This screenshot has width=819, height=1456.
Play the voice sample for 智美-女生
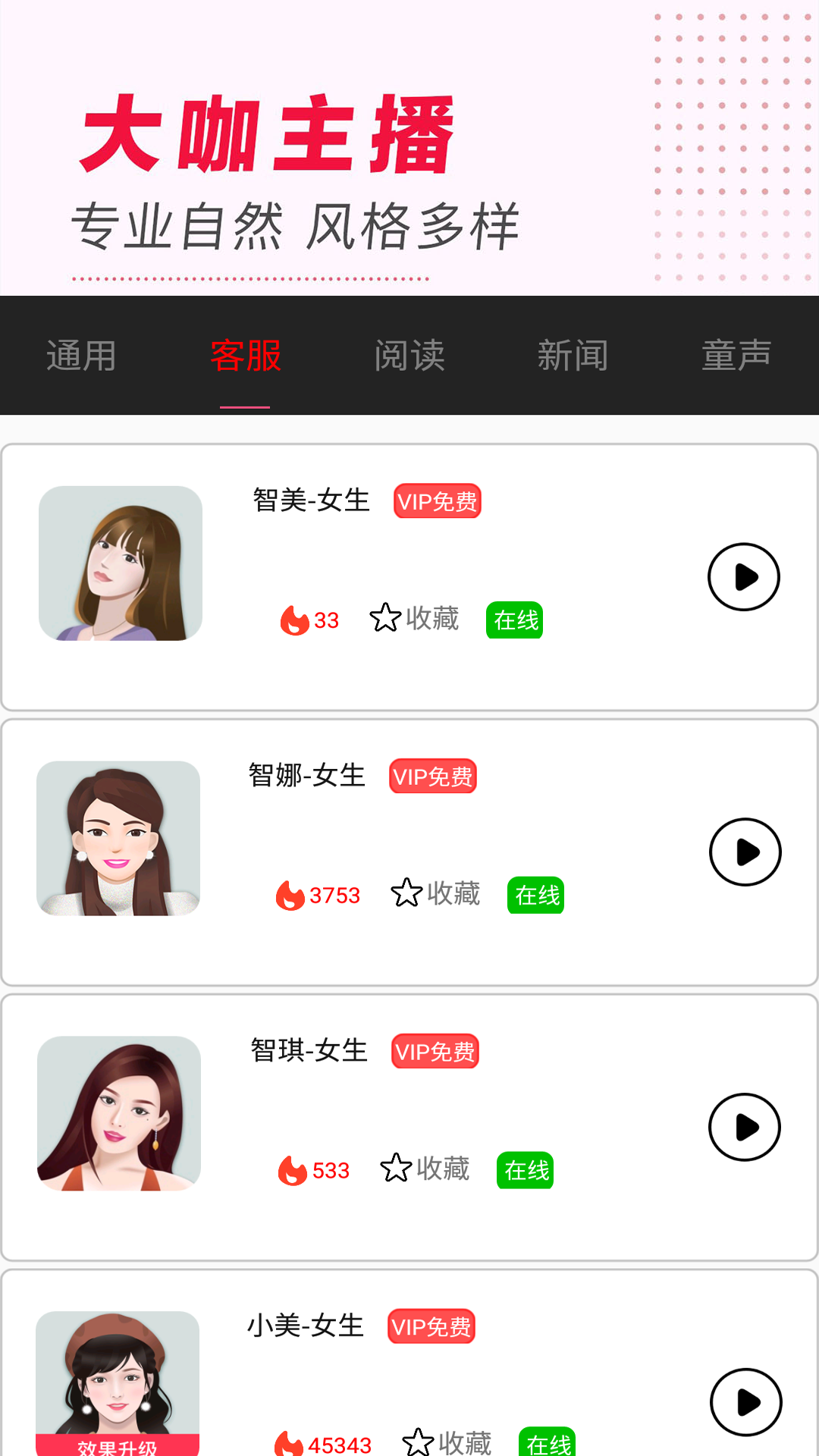pos(743,577)
